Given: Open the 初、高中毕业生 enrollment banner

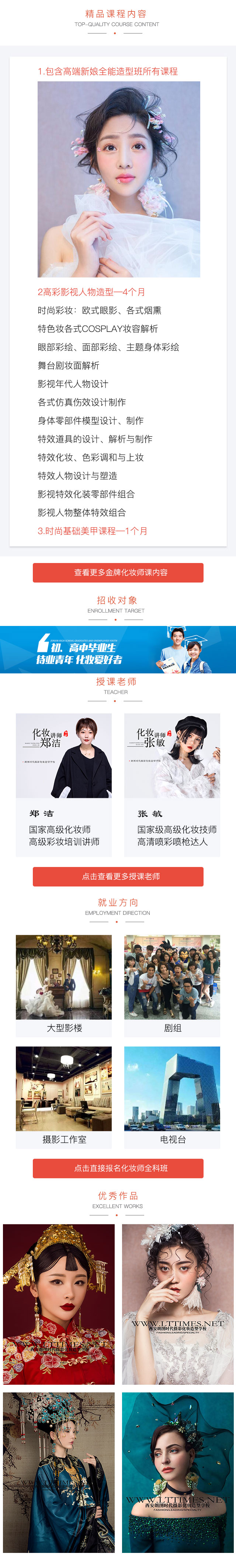Looking at the screenshot, I should click(x=118, y=649).
